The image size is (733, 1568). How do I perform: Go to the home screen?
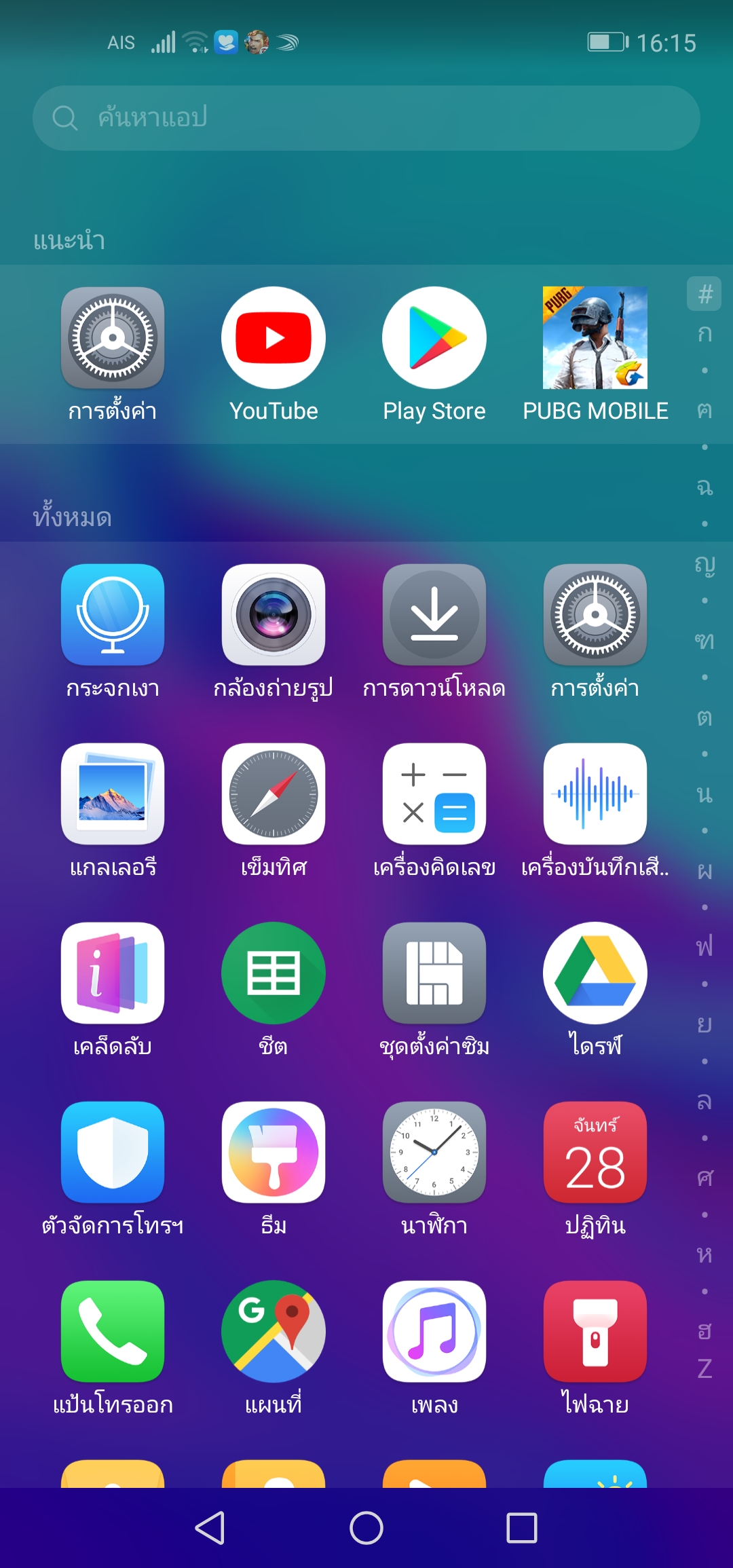[366, 1529]
